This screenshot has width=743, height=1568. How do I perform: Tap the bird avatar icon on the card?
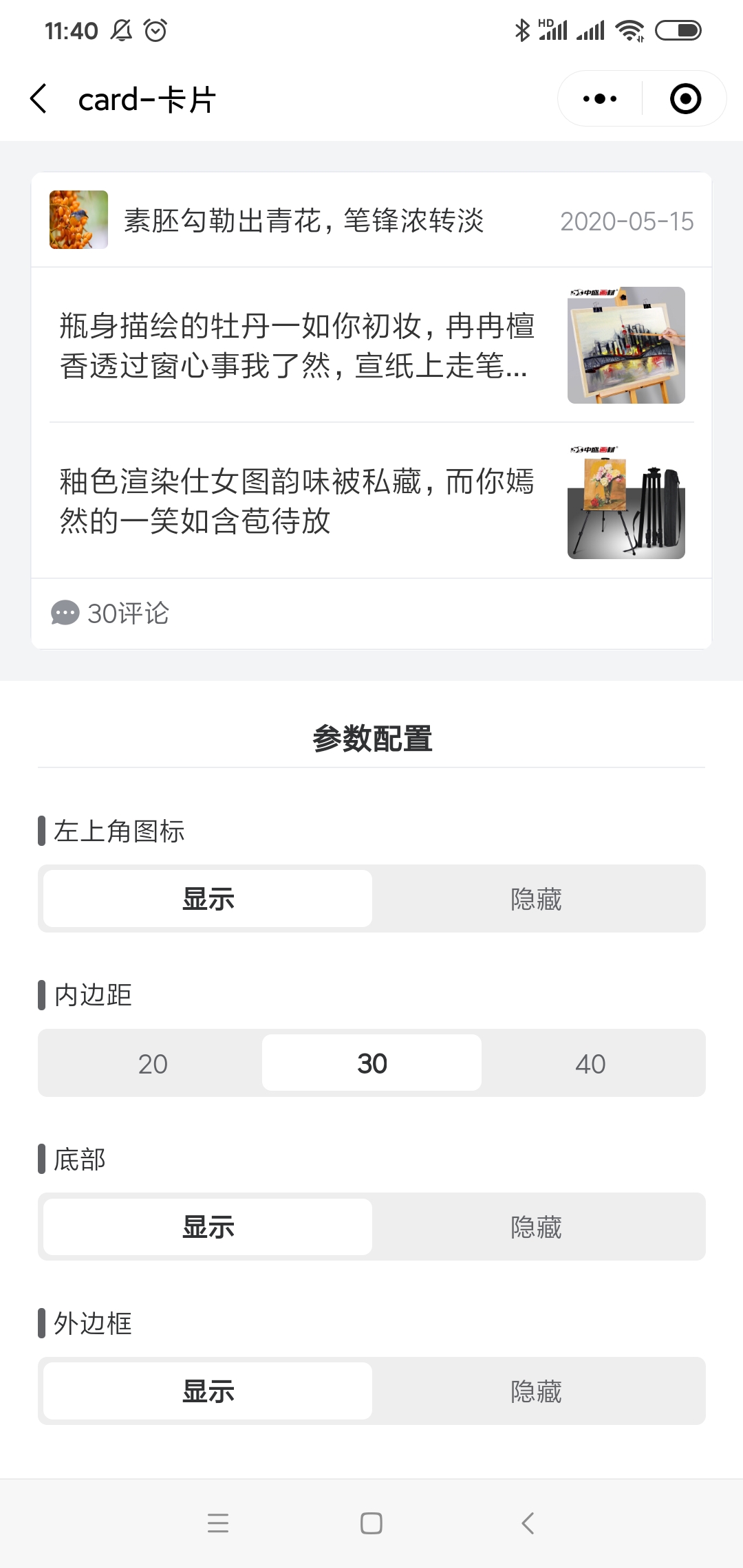(x=78, y=221)
